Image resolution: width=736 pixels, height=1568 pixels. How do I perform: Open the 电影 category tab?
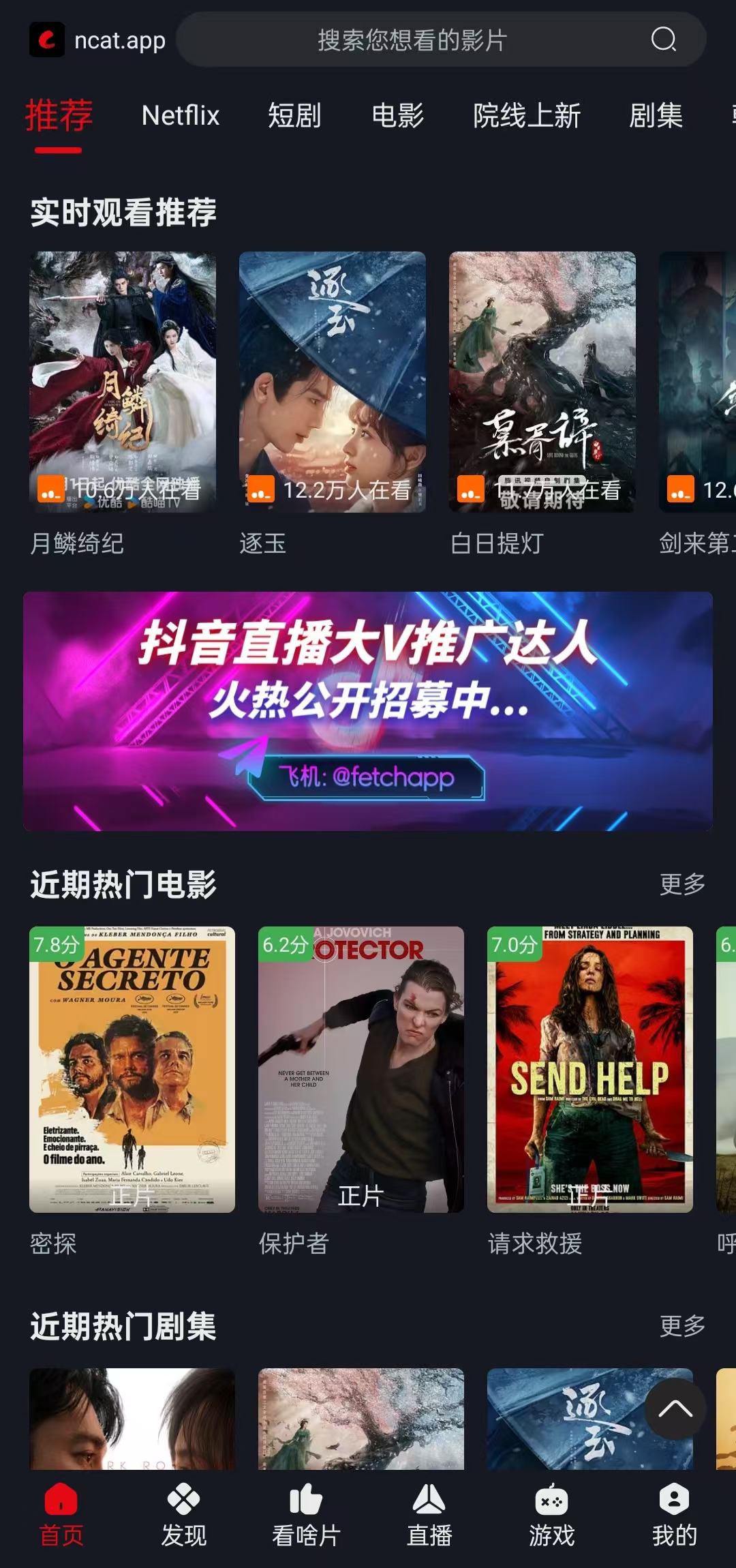point(397,116)
